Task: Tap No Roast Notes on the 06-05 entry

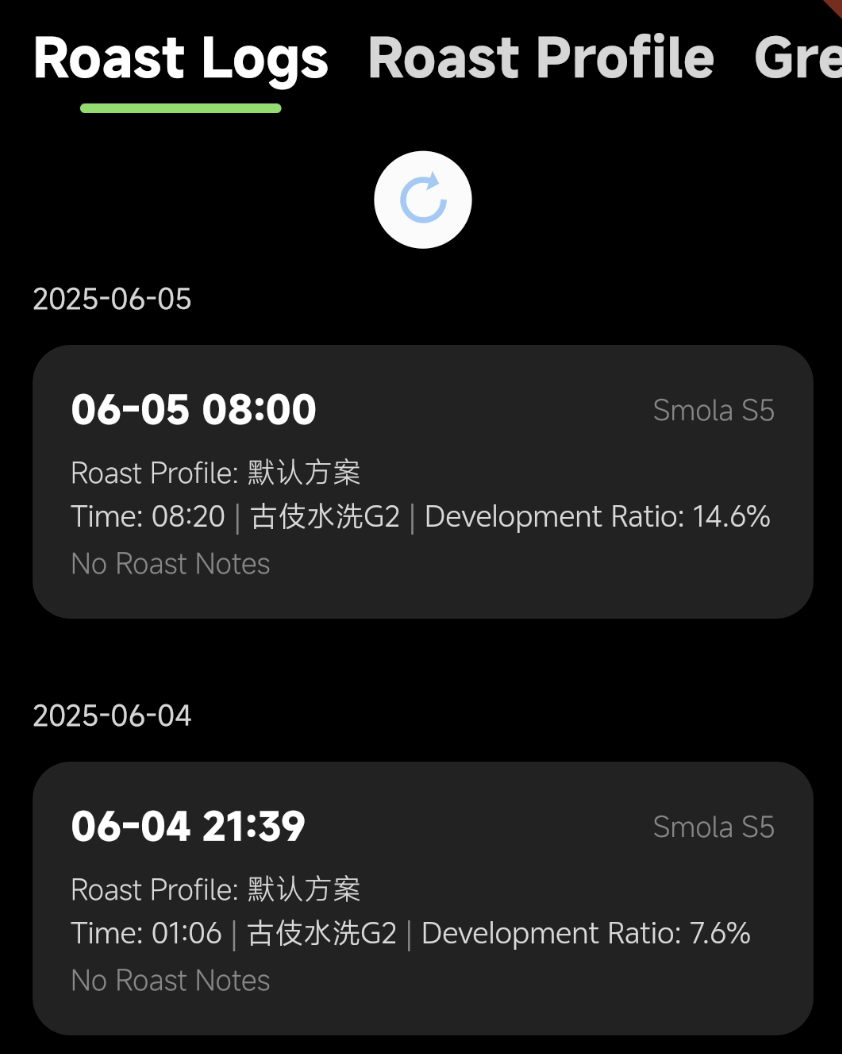Action: pyautogui.click(x=170, y=563)
